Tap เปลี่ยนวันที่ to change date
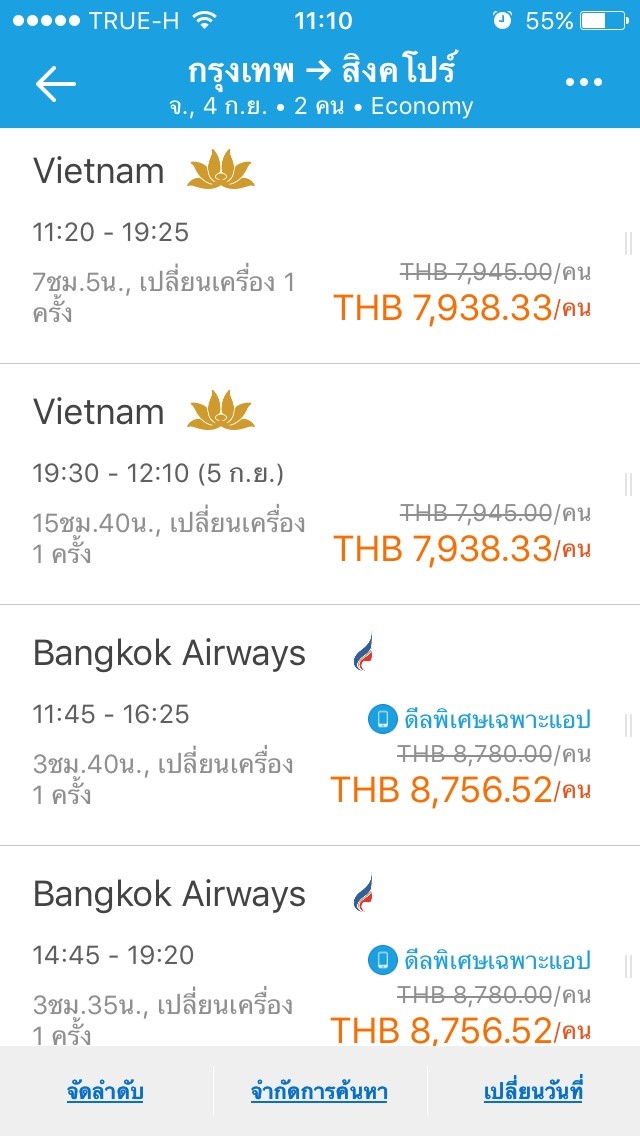 tap(533, 1092)
